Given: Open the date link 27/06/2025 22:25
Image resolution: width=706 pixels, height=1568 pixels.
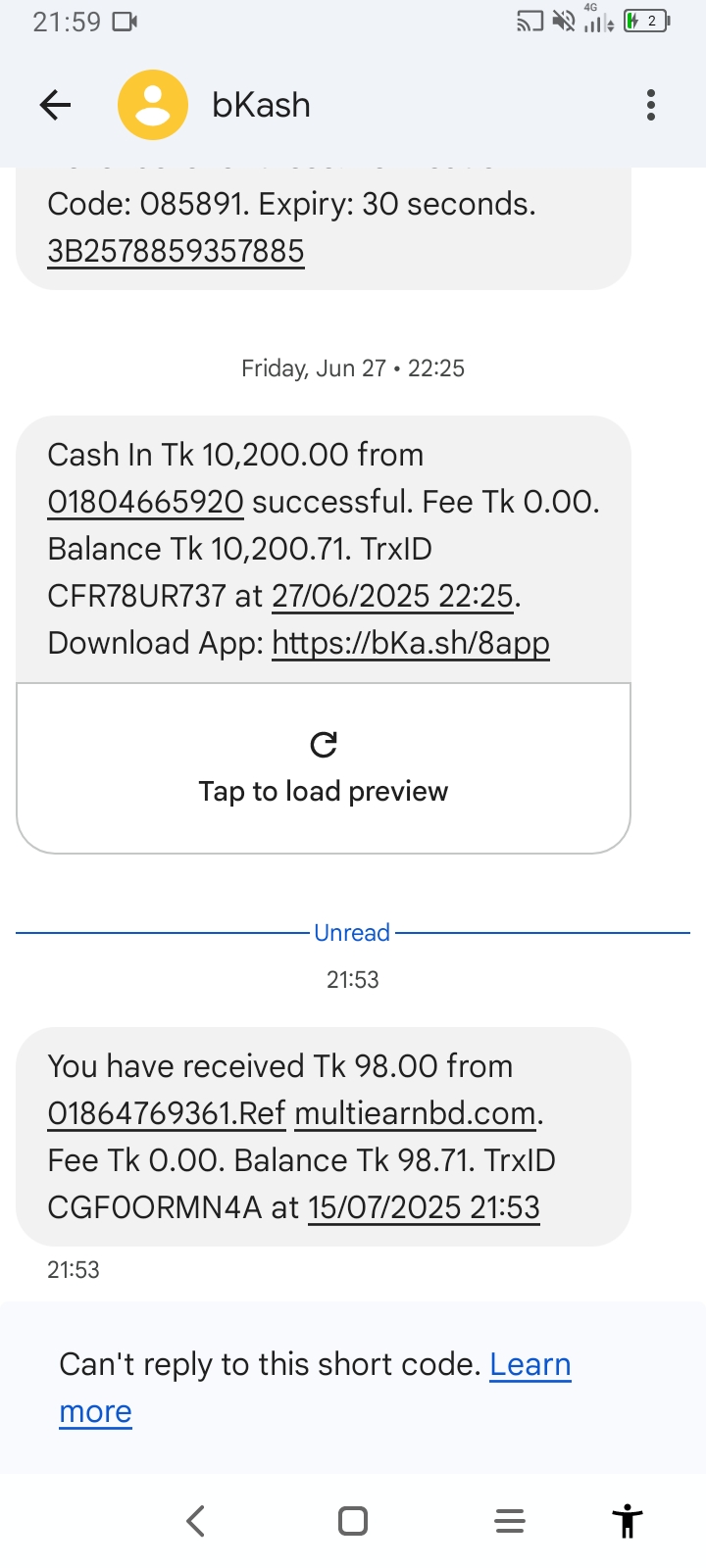Looking at the screenshot, I should 392,597.
